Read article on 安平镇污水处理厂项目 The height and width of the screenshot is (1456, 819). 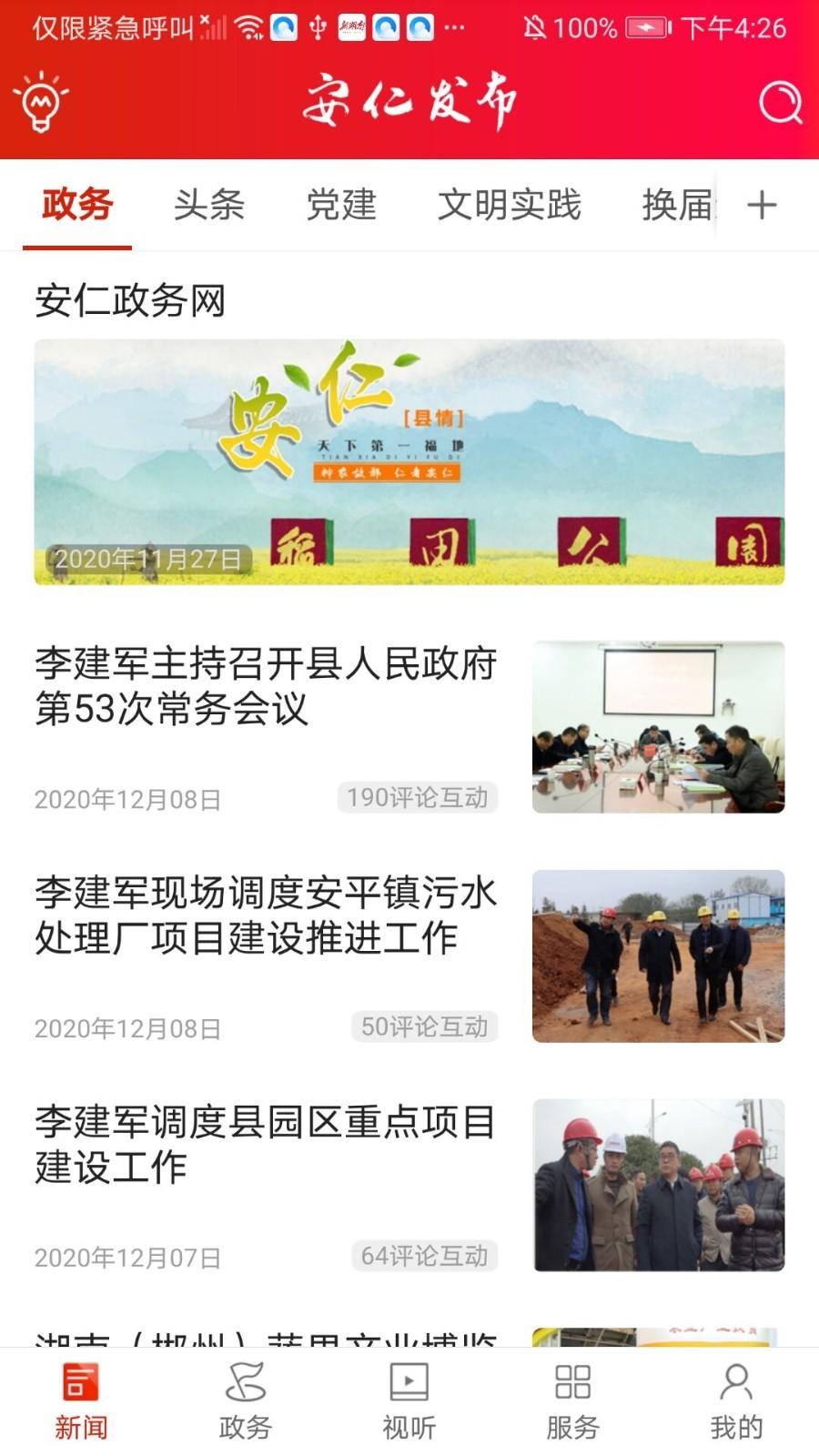pos(265,915)
